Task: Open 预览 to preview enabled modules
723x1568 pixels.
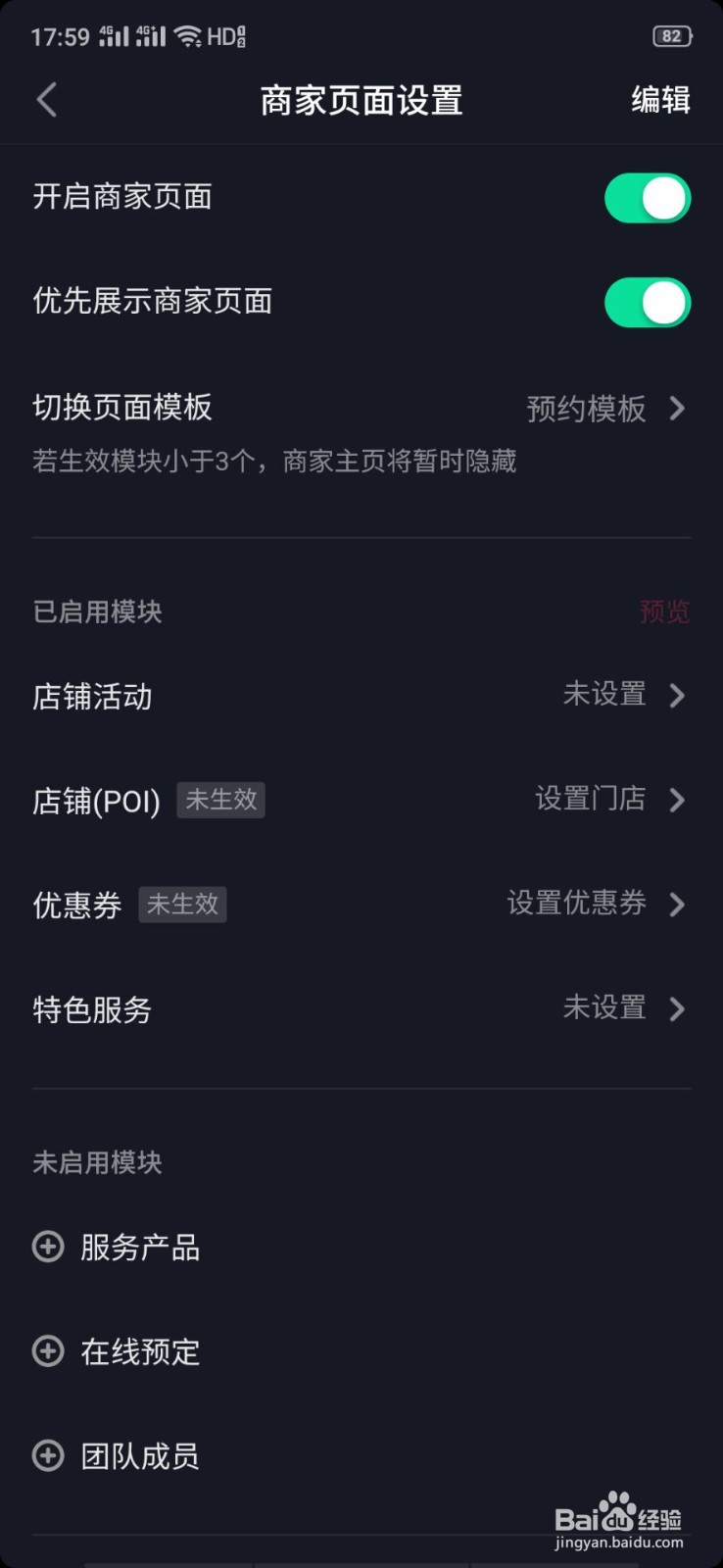Action: tap(665, 612)
